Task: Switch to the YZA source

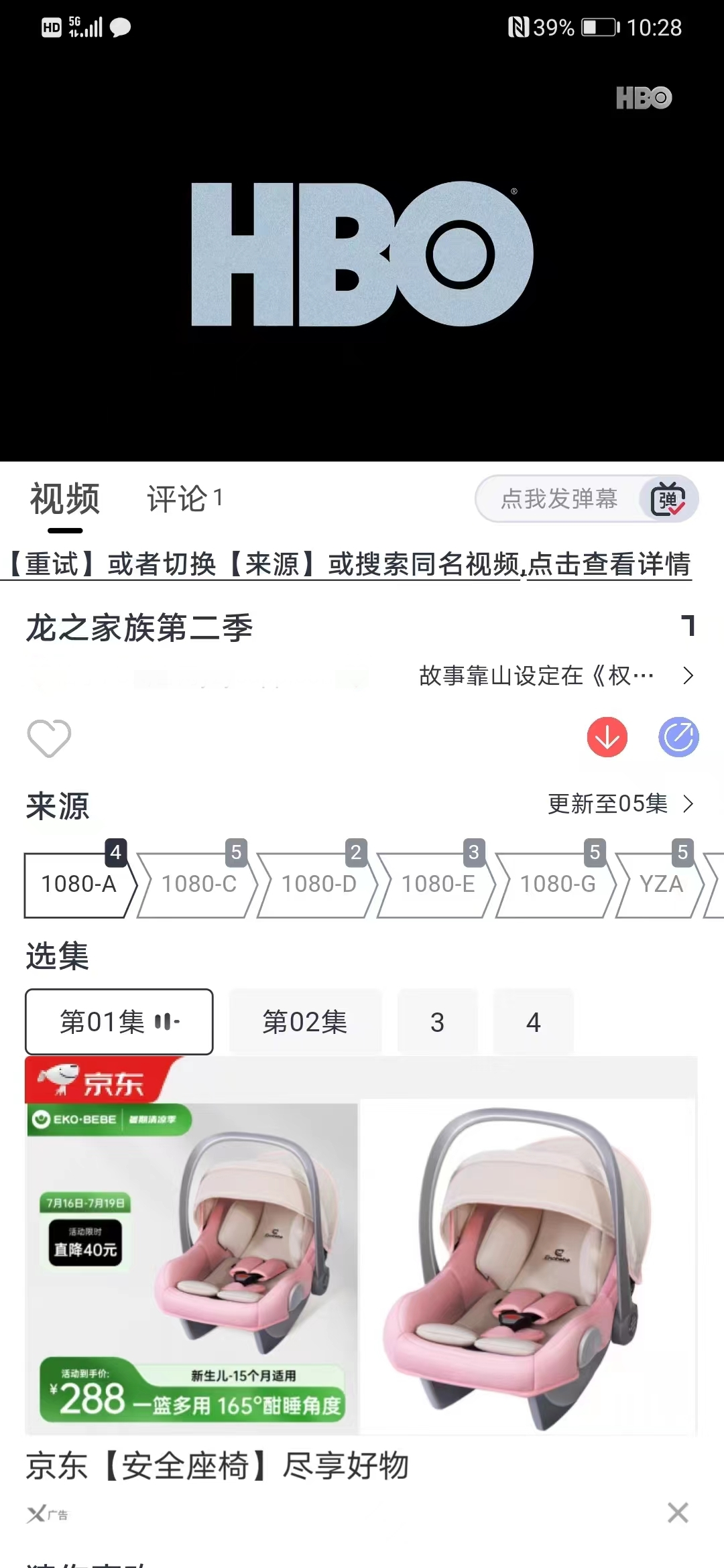Action: coord(660,885)
